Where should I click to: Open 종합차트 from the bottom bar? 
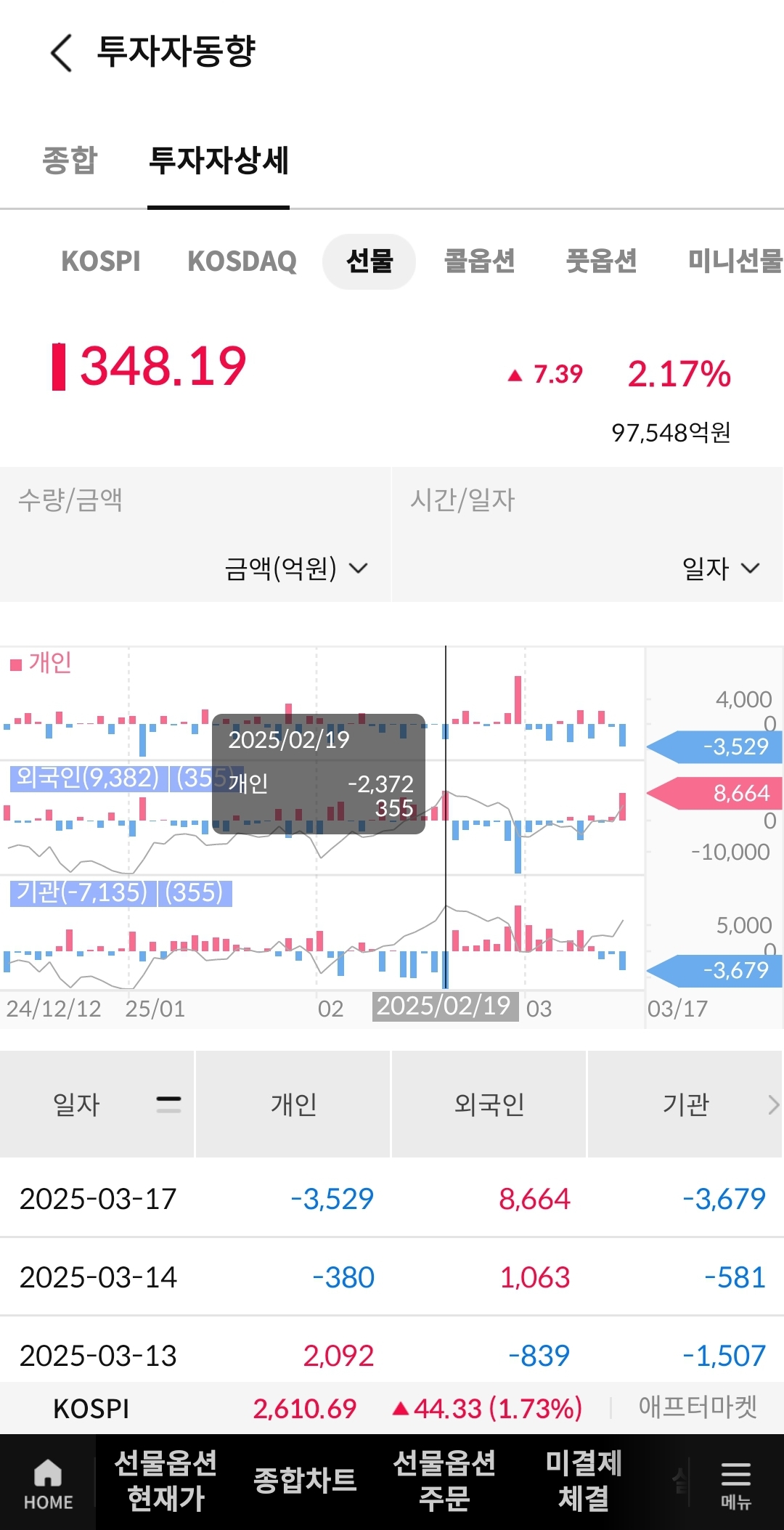(305, 1481)
